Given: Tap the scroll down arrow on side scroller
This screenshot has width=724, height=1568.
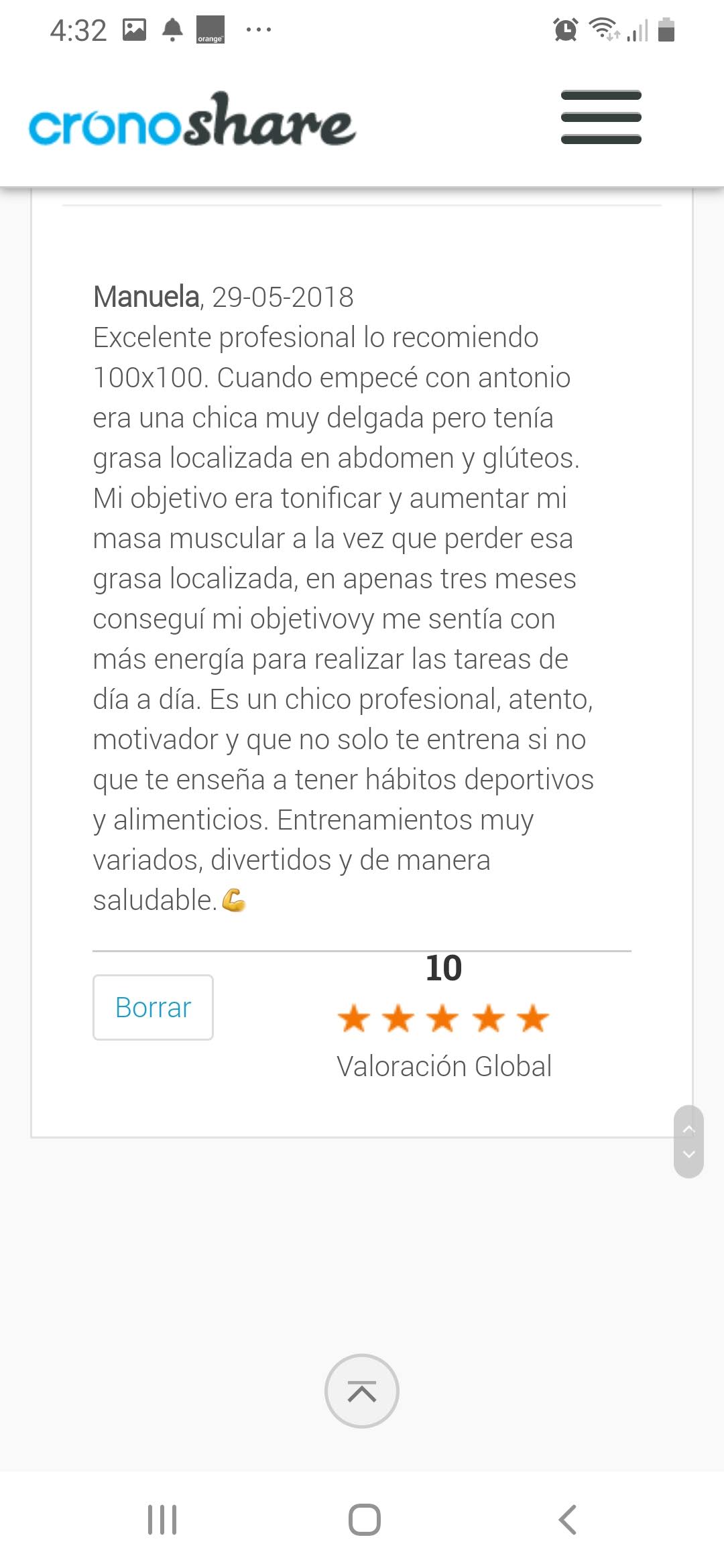Looking at the screenshot, I should point(688,1155).
